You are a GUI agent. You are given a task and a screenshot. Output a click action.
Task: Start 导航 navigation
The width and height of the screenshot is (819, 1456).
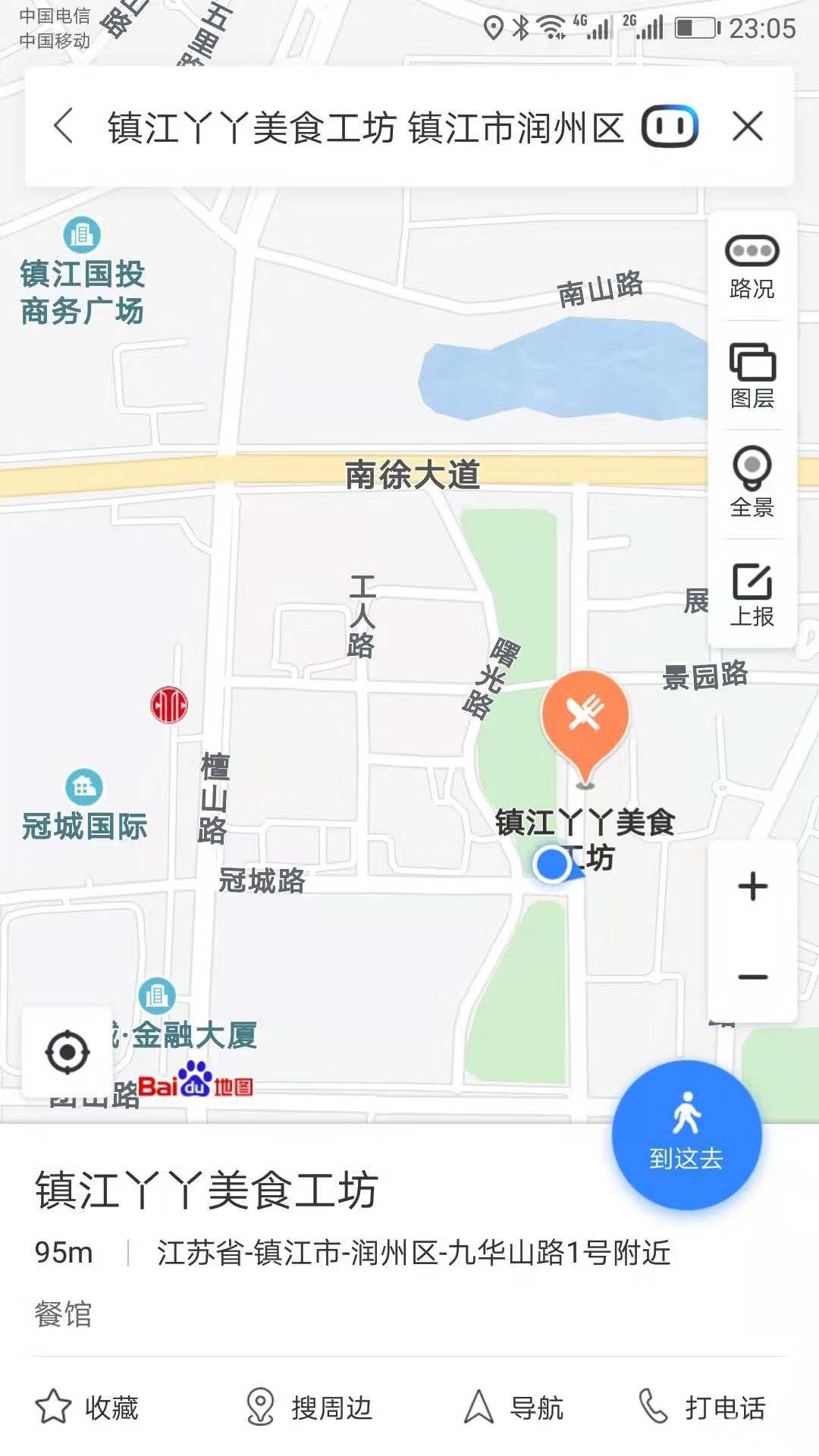click(514, 1407)
